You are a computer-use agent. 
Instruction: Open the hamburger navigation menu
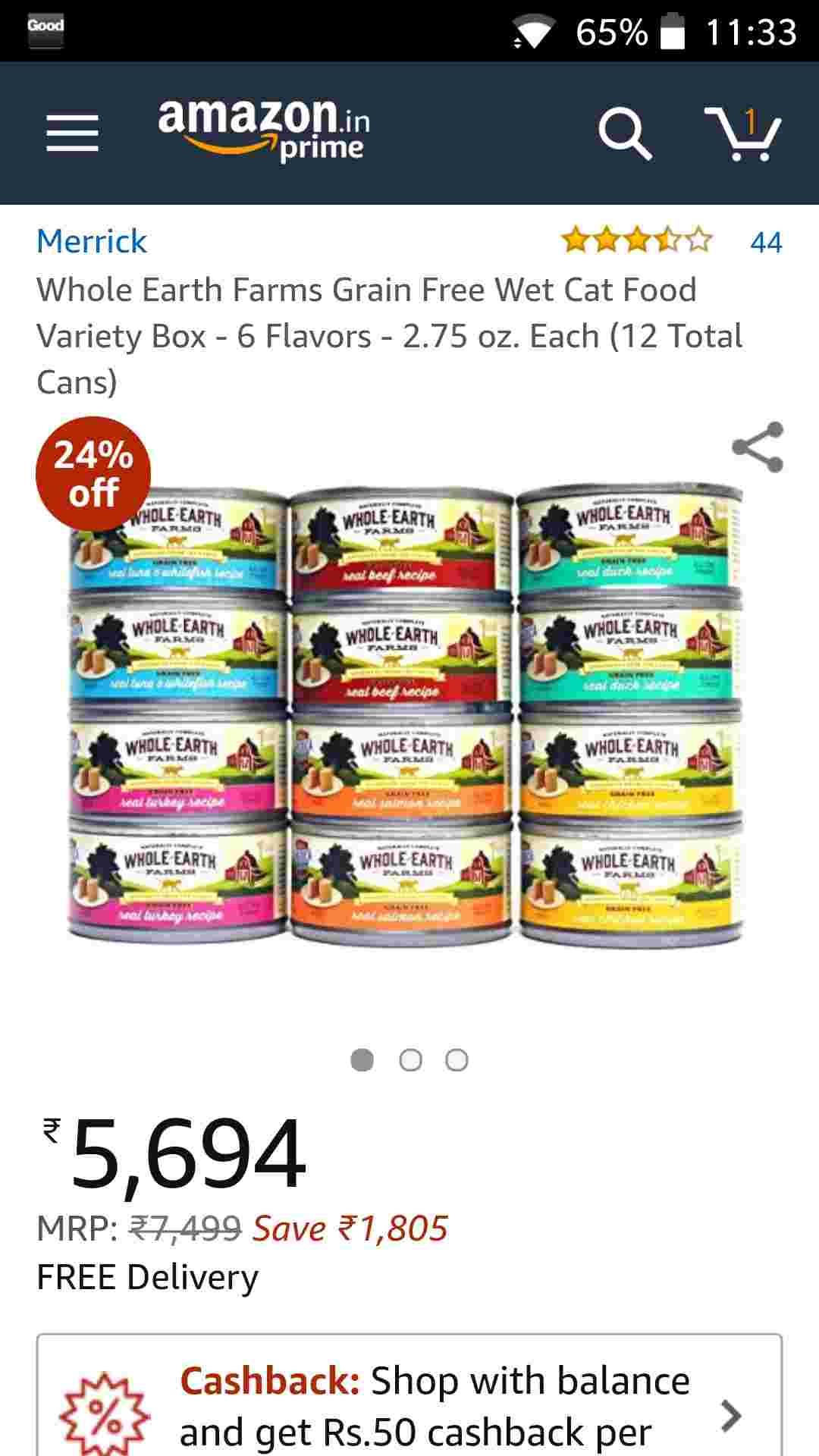point(72,133)
